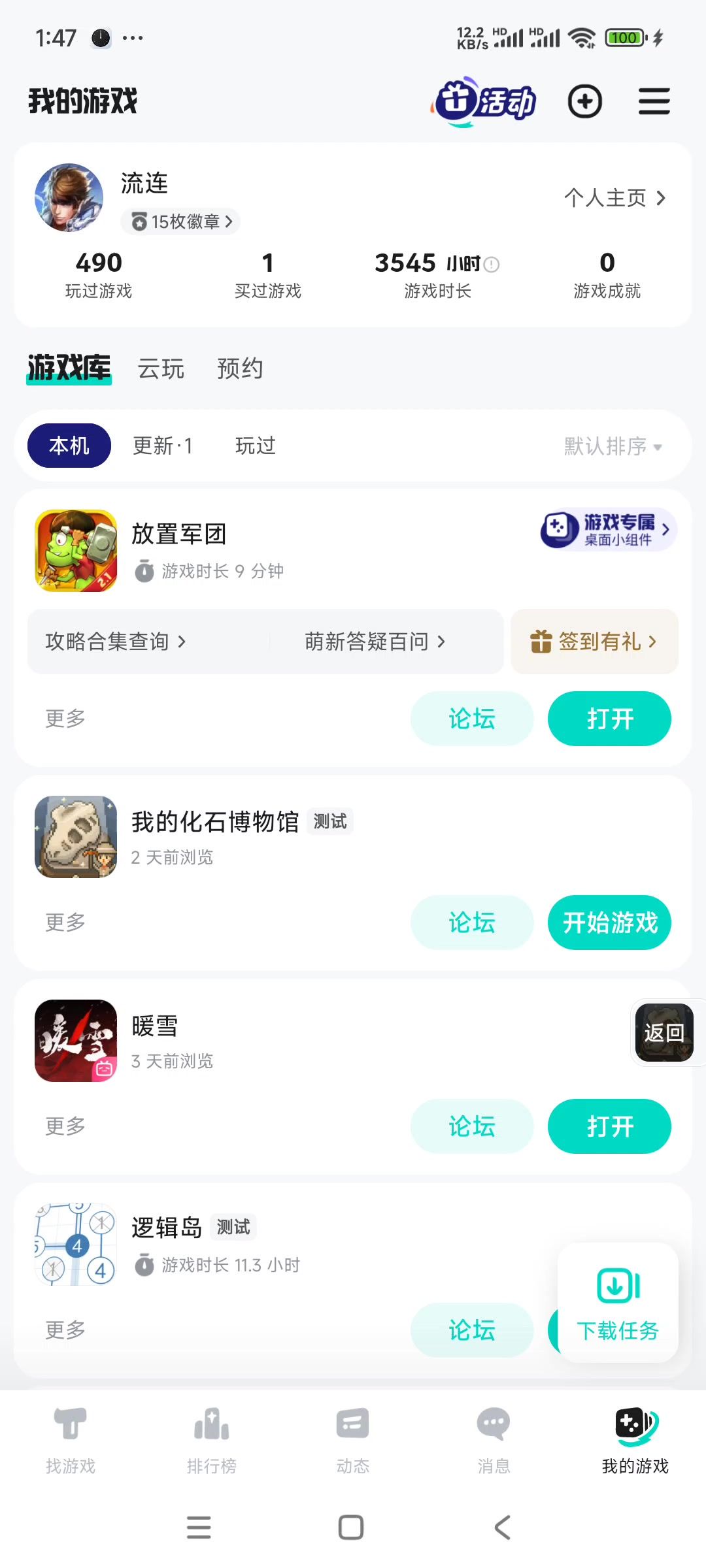Select the 玩过 filter
706x1568 pixels.
(x=256, y=446)
